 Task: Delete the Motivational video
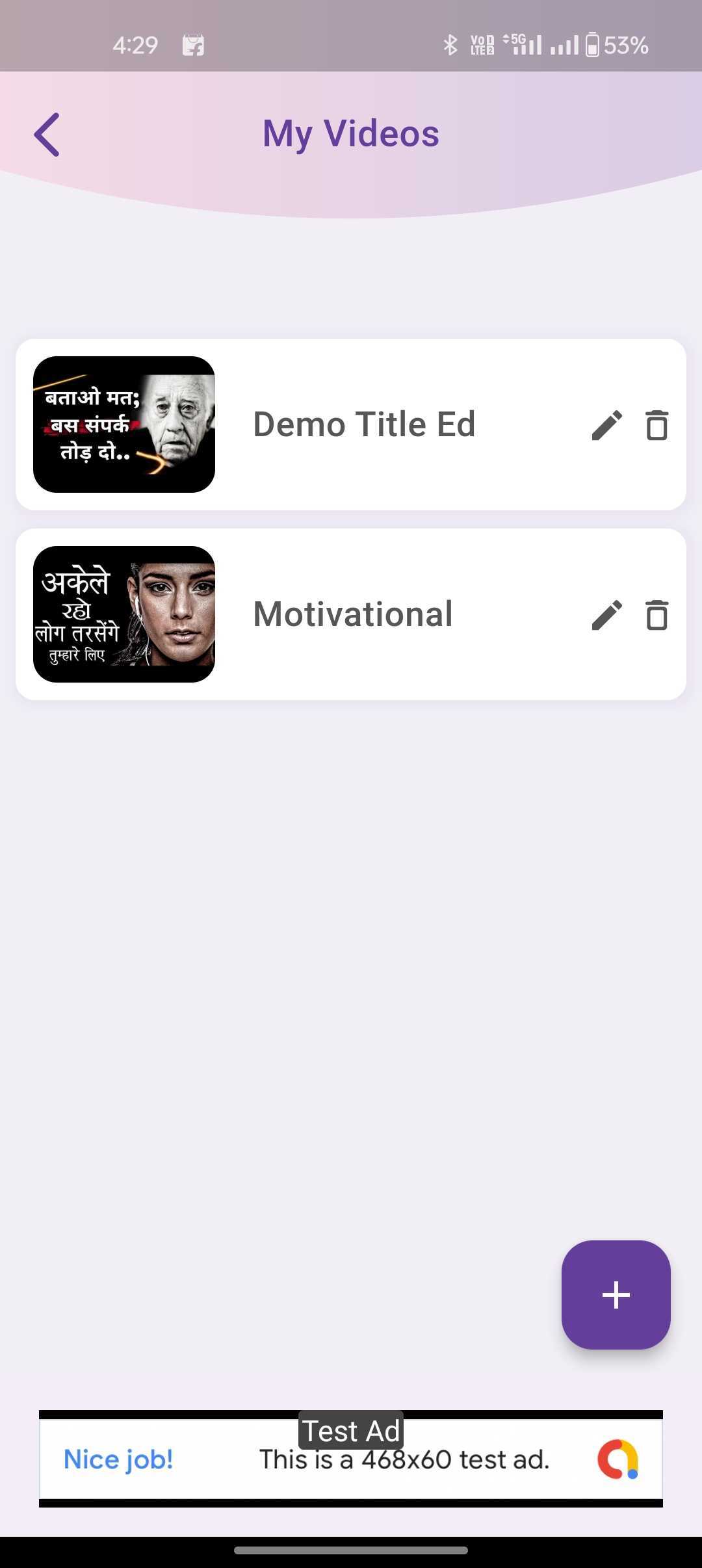[656, 615]
